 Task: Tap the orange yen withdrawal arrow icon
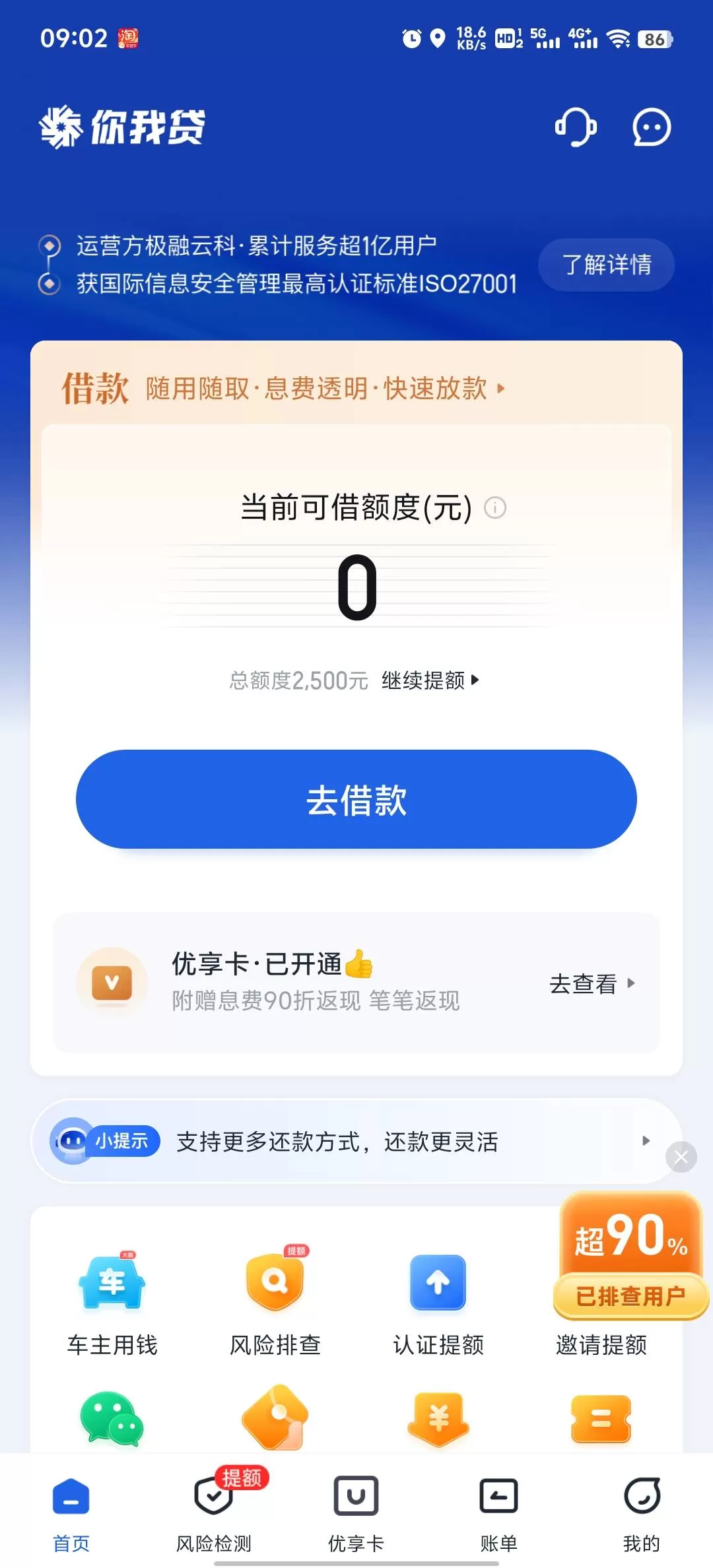pyautogui.click(x=437, y=1420)
